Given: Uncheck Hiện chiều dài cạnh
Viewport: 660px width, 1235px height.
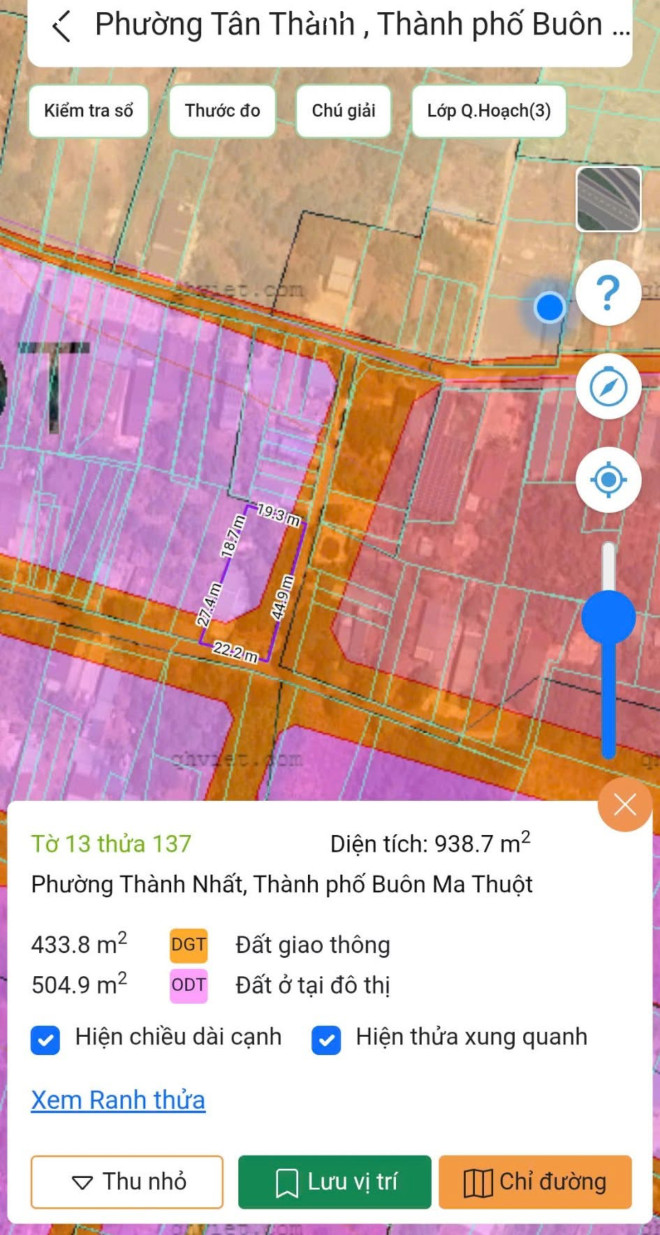Looking at the screenshot, I should [45, 1039].
